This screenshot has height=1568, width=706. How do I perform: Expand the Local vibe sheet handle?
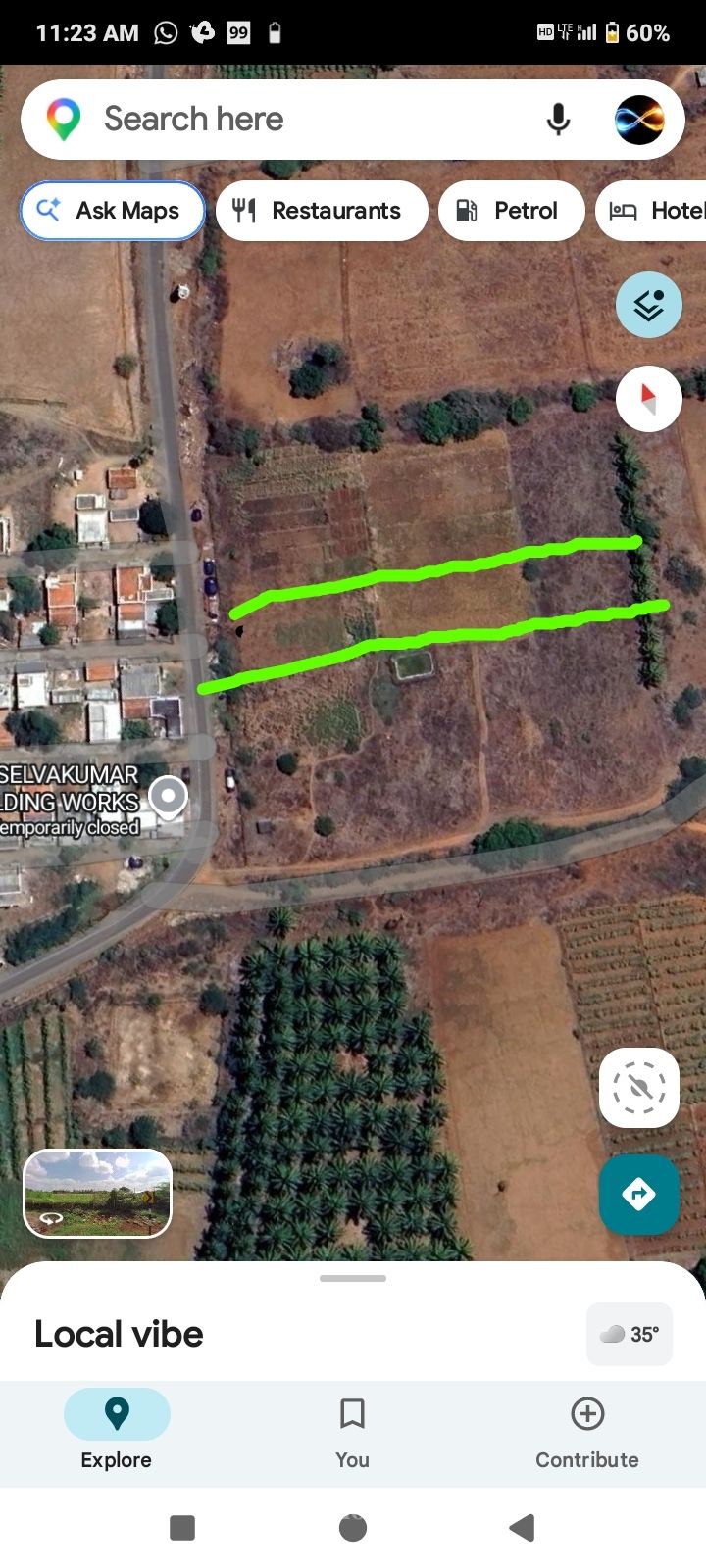tap(353, 1278)
